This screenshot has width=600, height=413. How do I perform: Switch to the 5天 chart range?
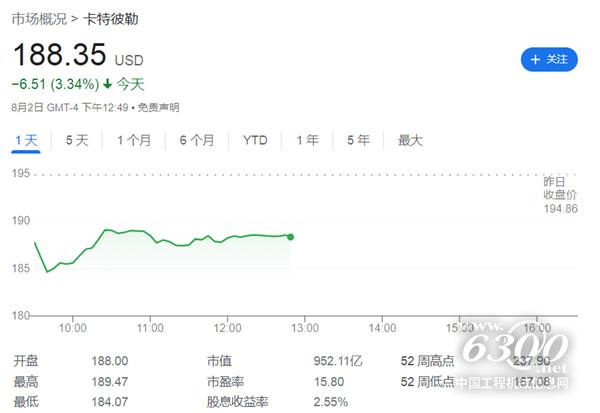76,141
